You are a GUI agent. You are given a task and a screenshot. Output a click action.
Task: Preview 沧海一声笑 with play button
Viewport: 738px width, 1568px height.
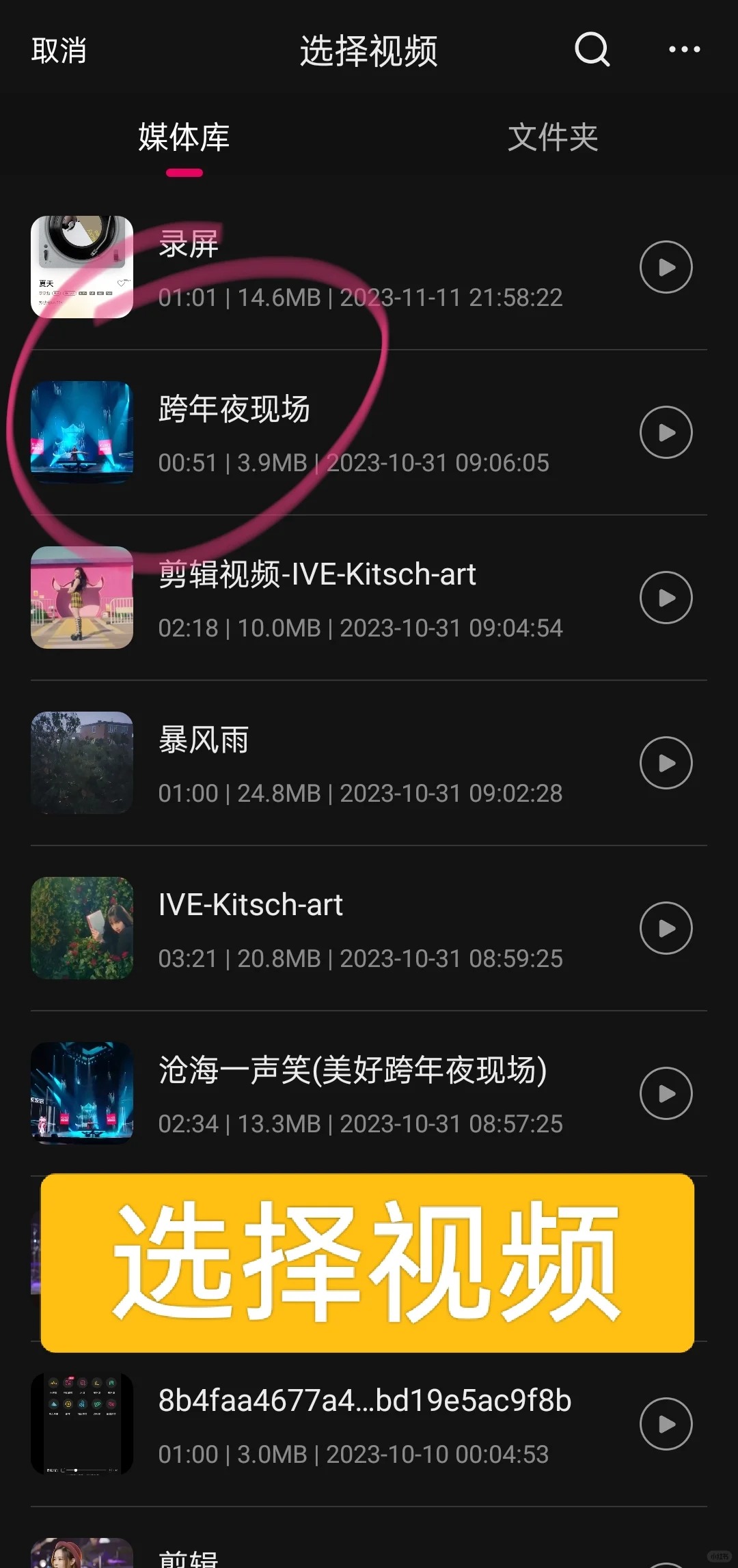point(666,1093)
